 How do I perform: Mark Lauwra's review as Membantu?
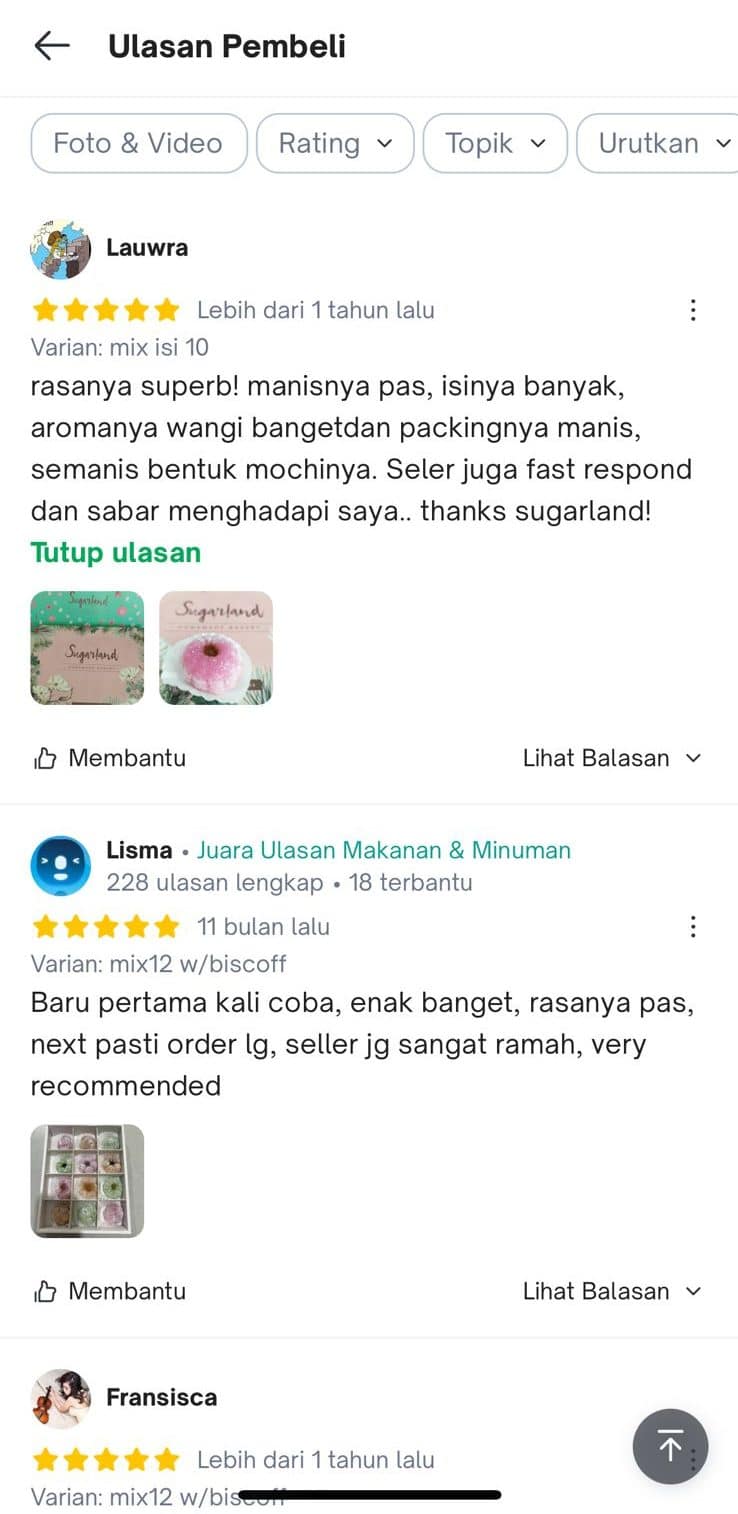110,758
